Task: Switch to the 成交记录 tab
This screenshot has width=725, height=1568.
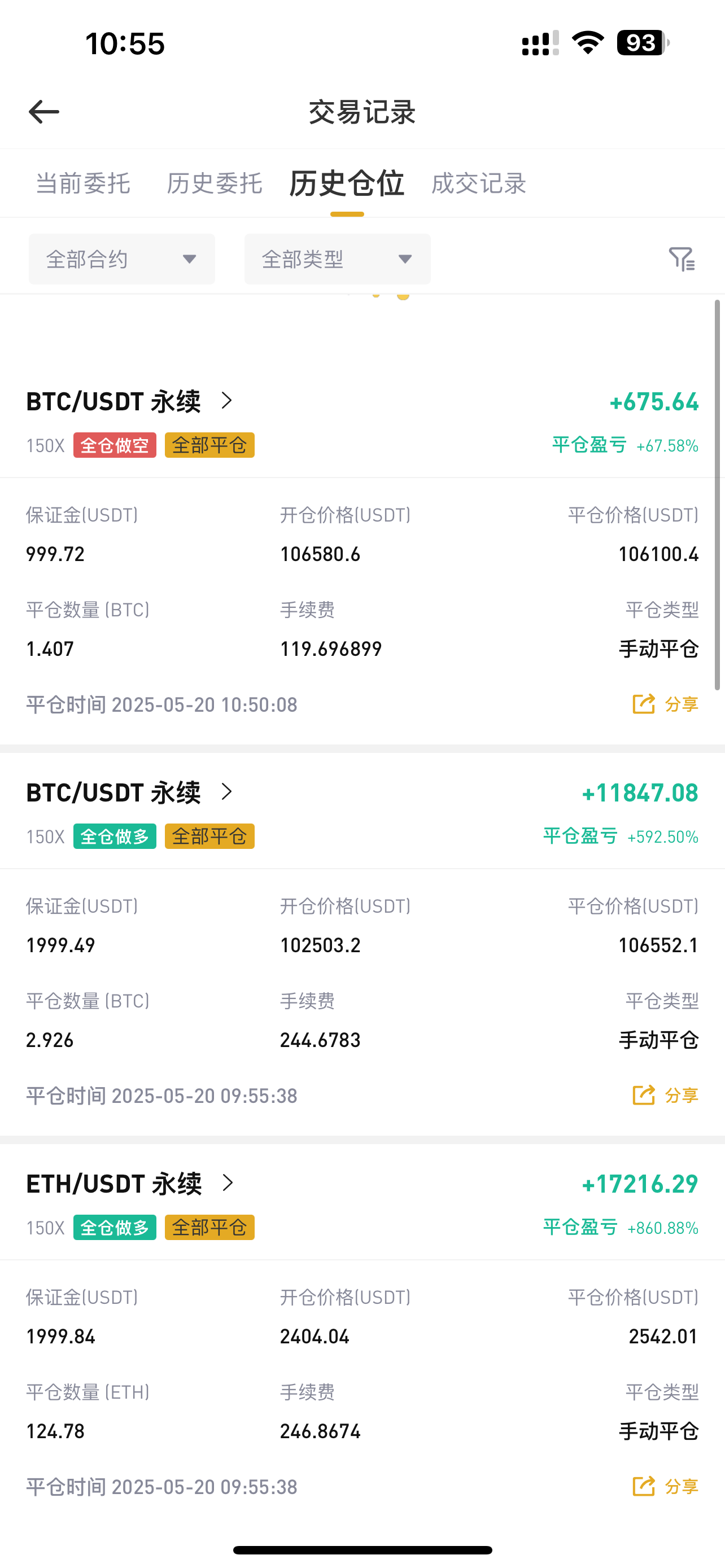Action: click(x=478, y=183)
